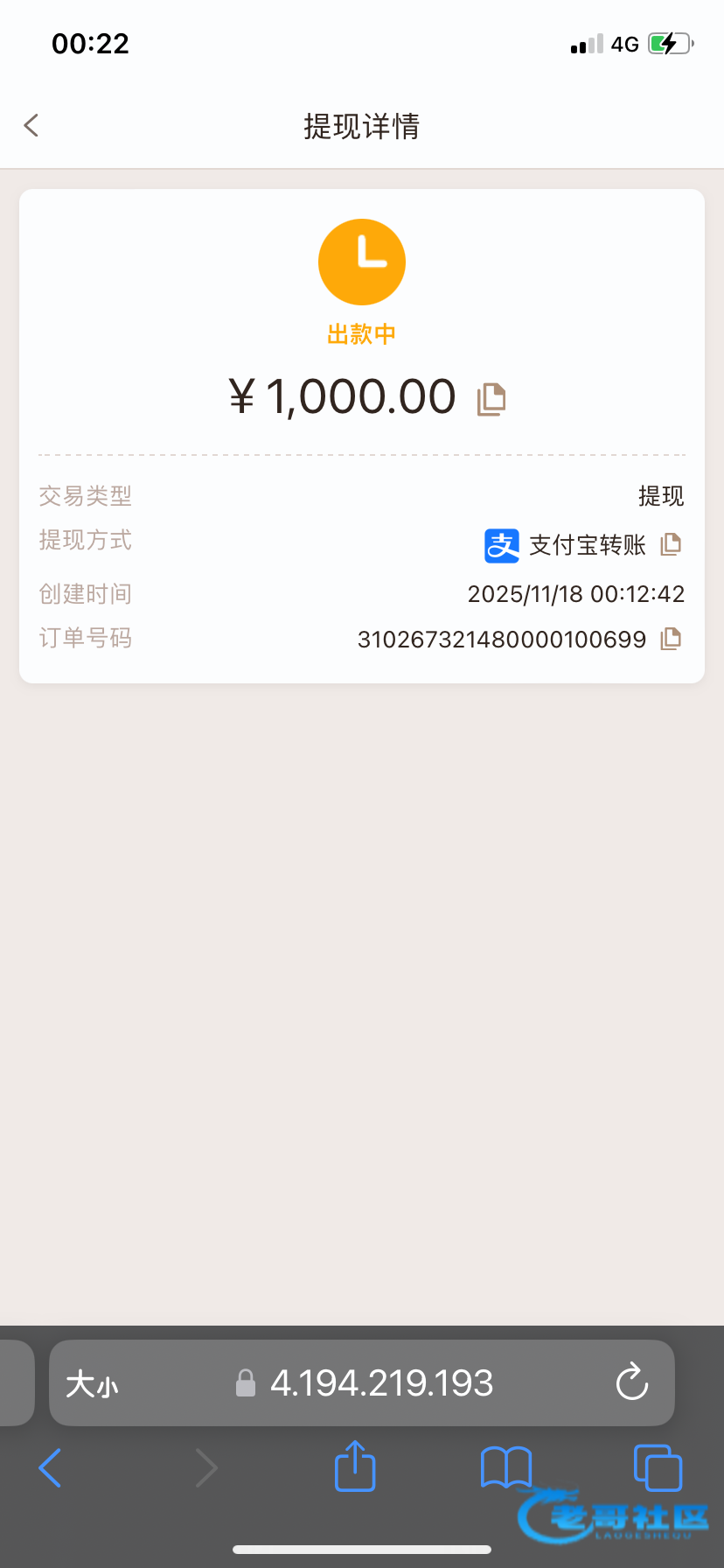Image resolution: width=724 pixels, height=1568 pixels.
Task: Open Safari bookmarks
Action: click(x=505, y=1466)
